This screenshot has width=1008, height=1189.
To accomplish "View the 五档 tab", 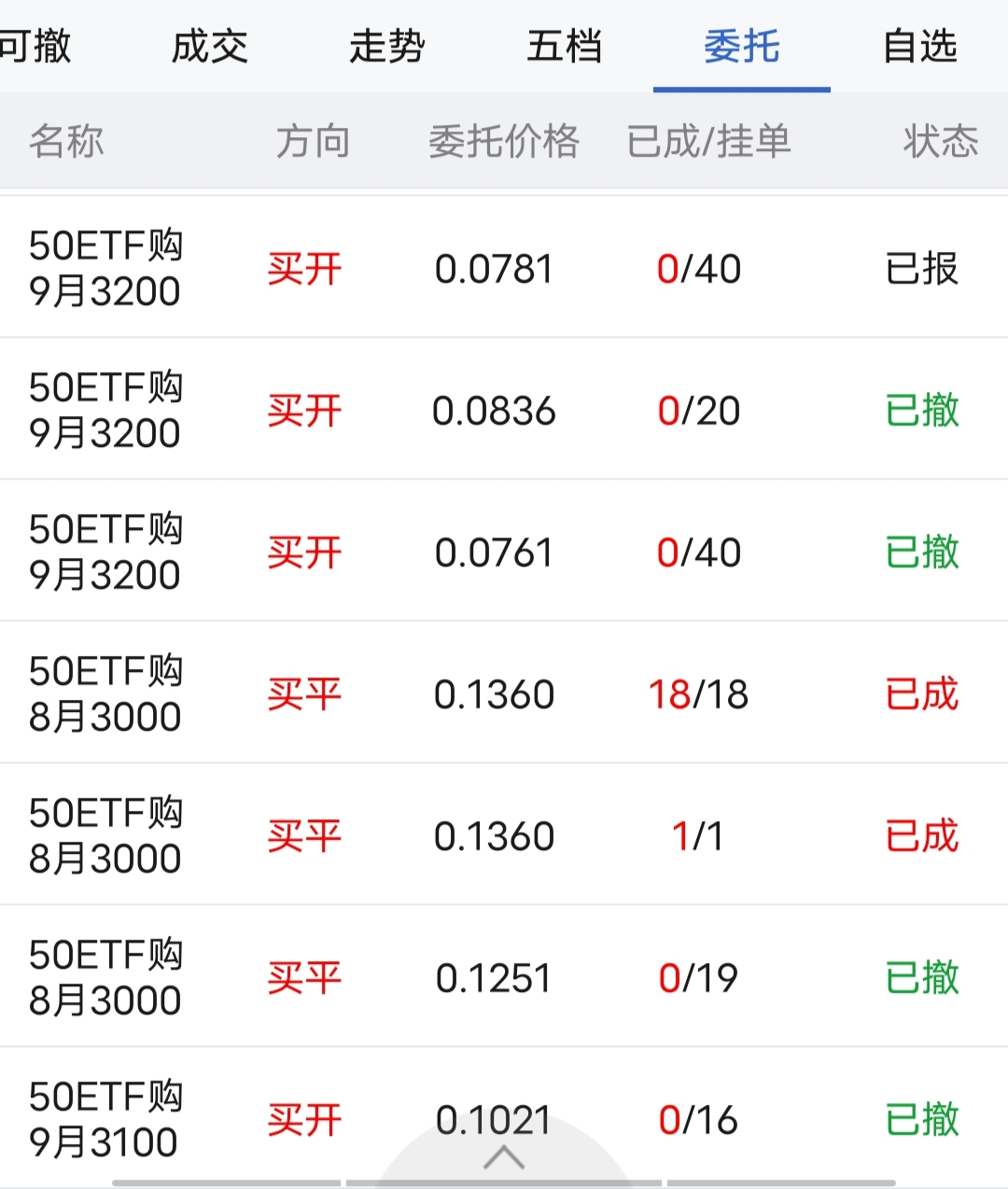I will 564,47.
